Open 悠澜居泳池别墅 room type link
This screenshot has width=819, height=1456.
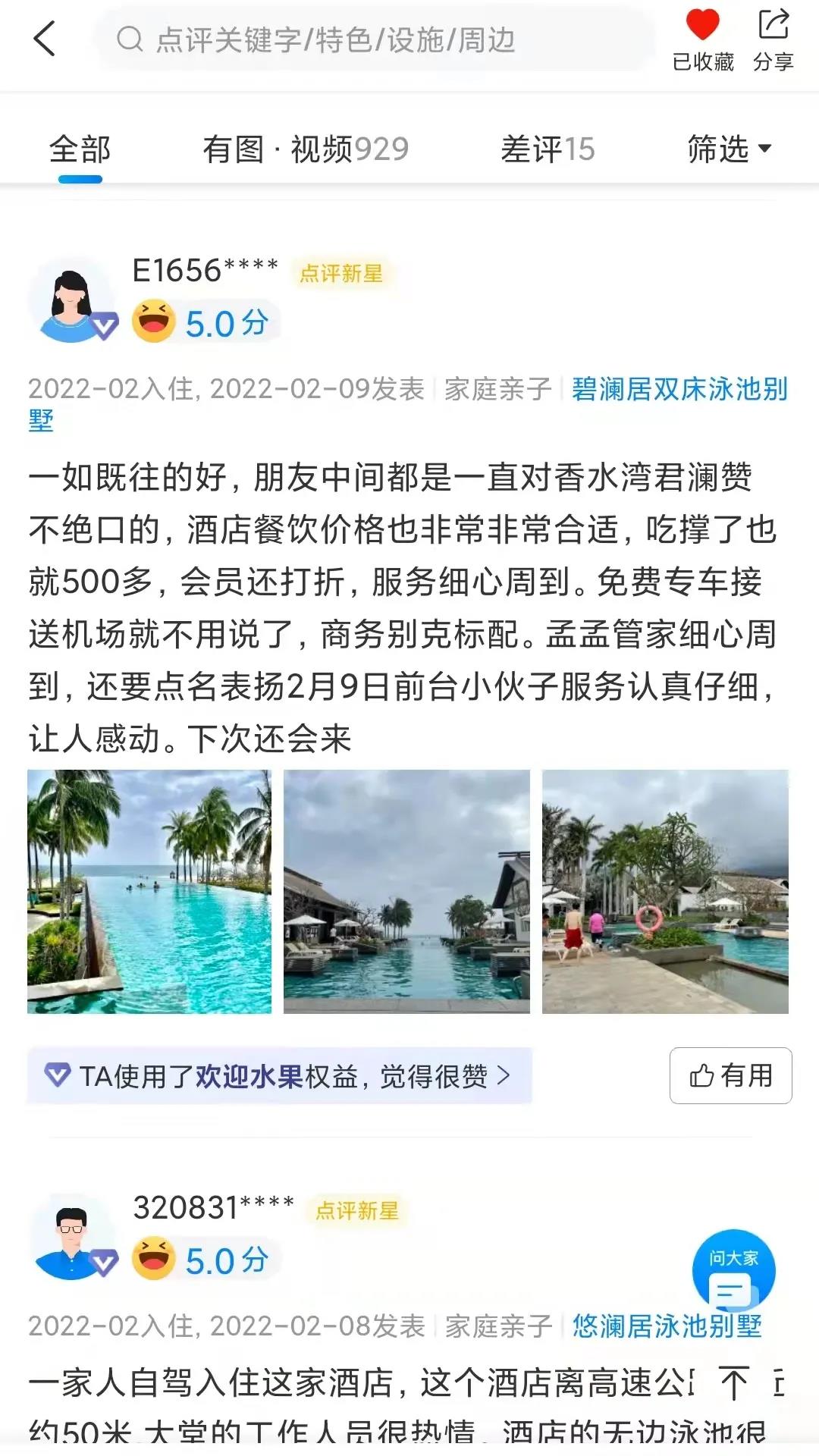(667, 1326)
